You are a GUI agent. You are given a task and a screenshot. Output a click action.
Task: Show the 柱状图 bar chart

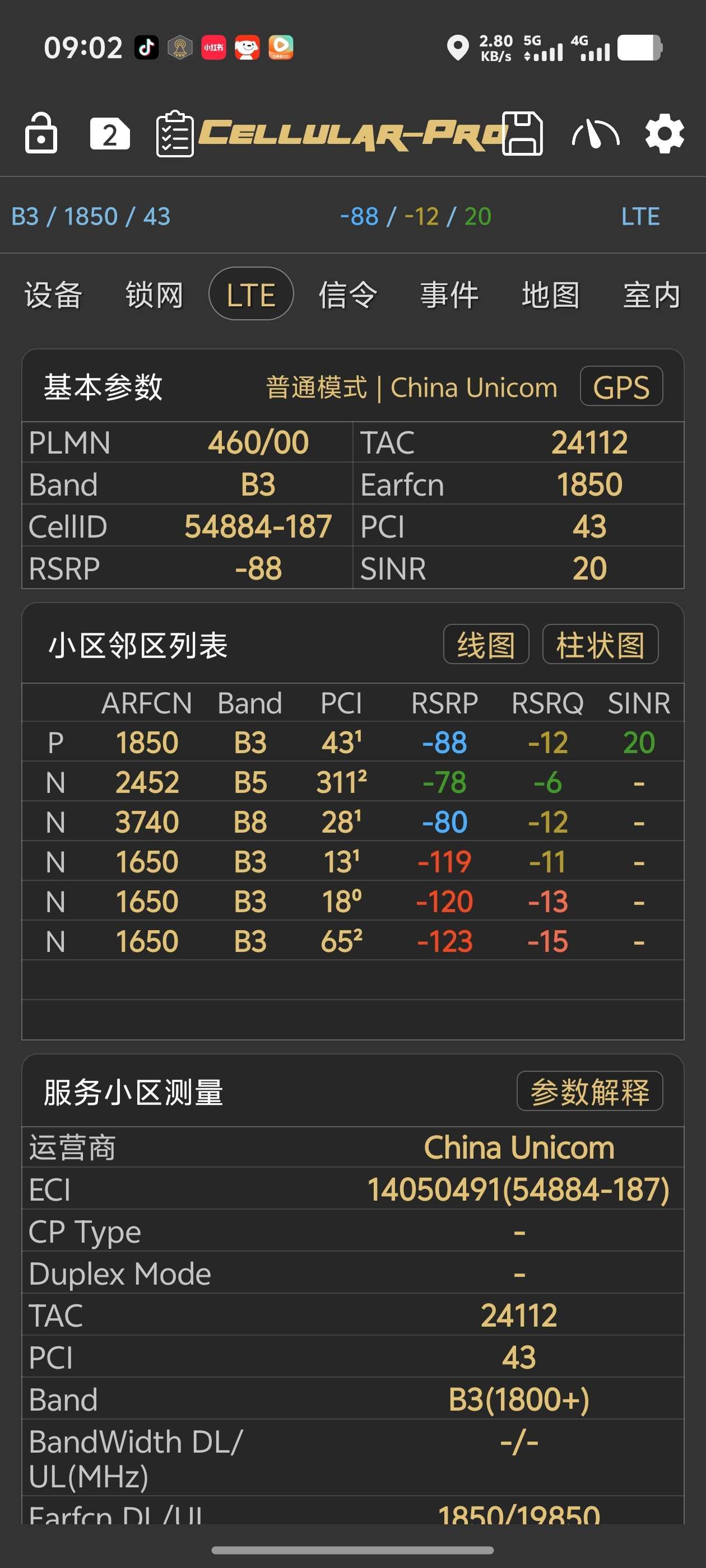pos(600,645)
